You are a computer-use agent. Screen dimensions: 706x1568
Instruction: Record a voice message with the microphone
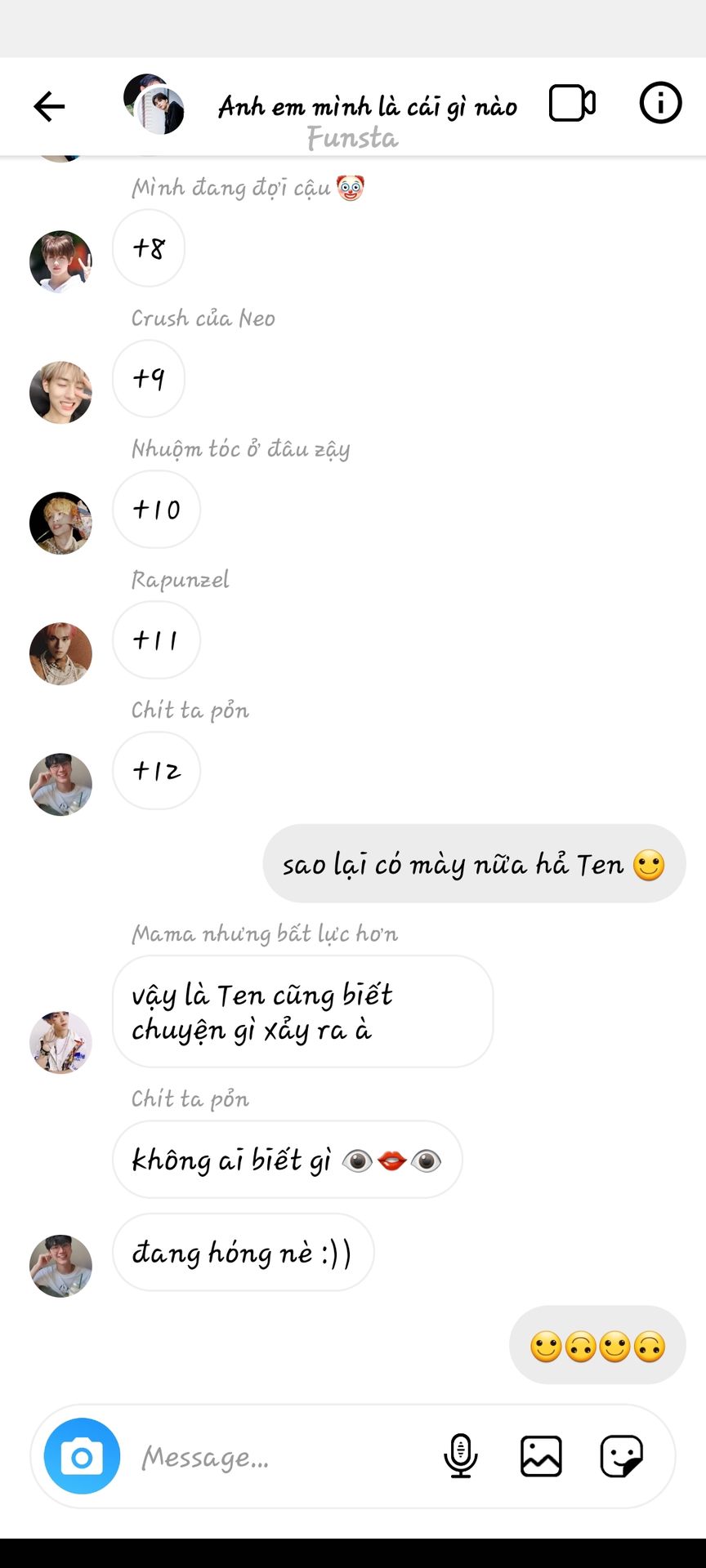click(461, 1456)
